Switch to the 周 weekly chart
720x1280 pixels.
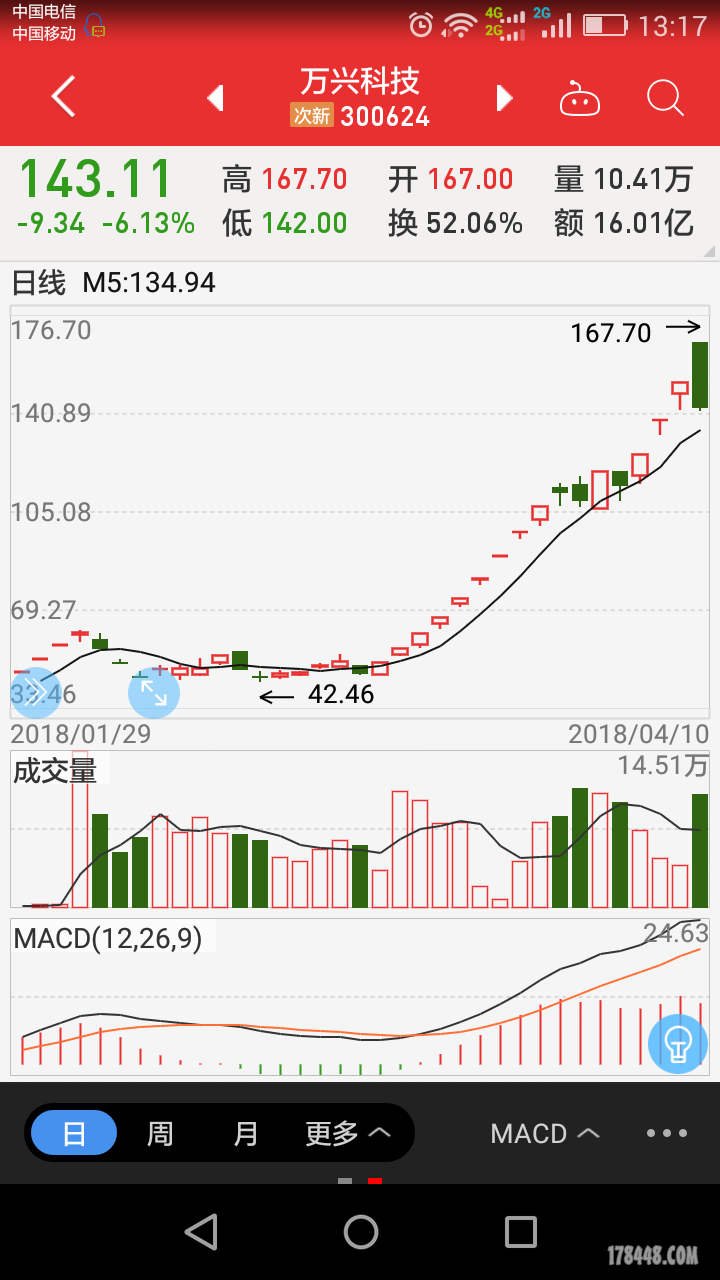click(x=160, y=1133)
